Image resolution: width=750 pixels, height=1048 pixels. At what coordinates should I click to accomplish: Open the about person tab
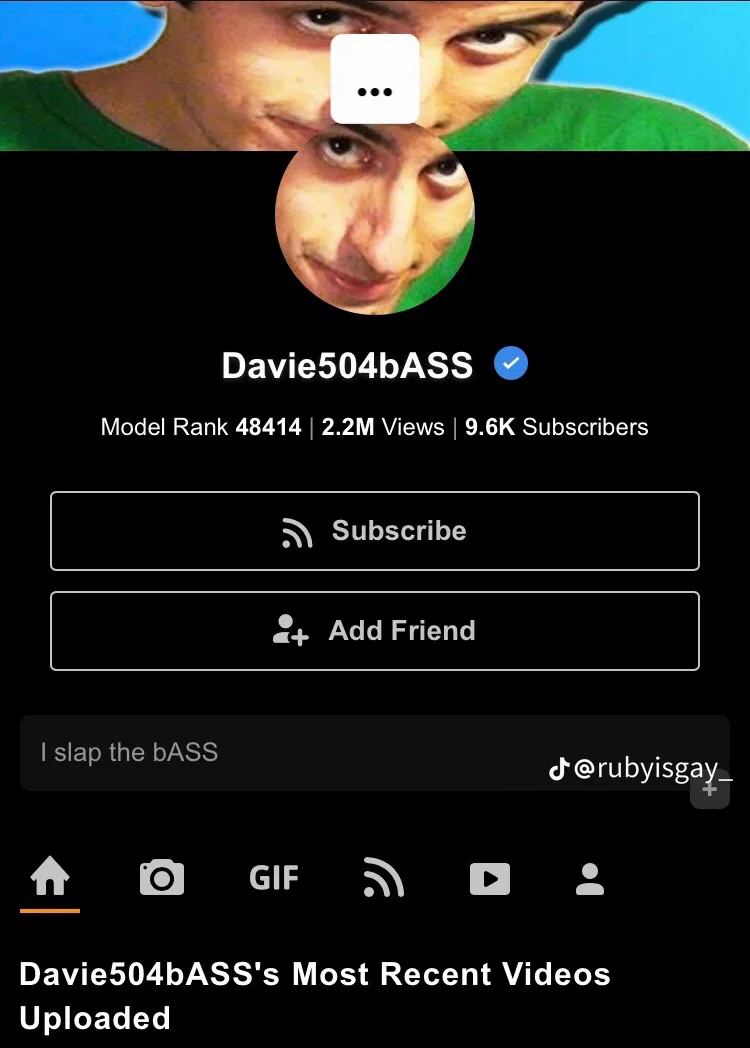pyautogui.click(x=590, y=878)
